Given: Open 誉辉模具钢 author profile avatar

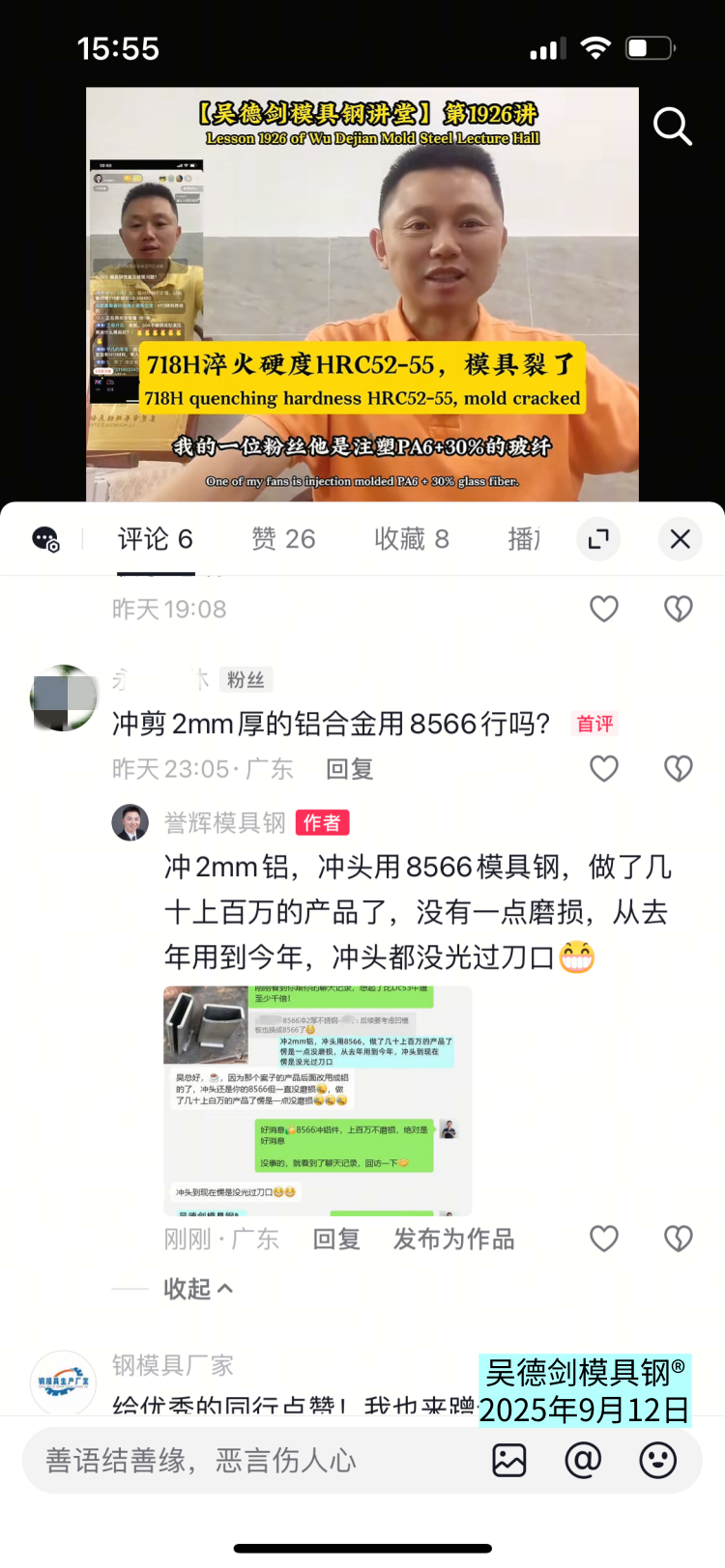Looking at the screenshot, I should pos(130,822).
